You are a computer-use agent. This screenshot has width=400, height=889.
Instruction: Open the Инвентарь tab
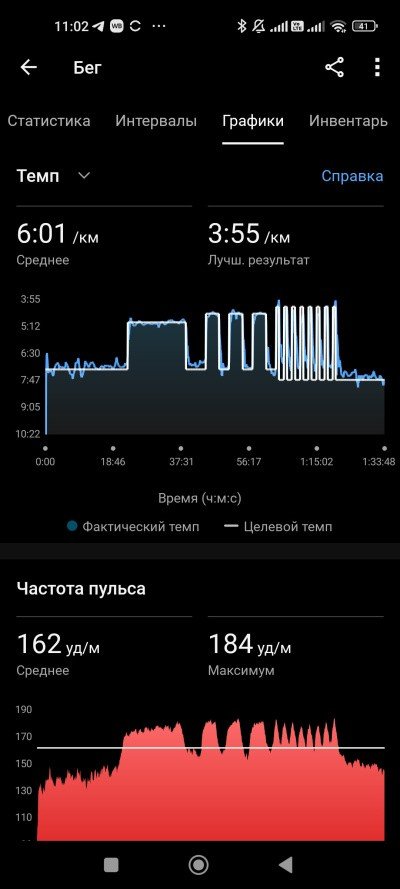(348, 121)
